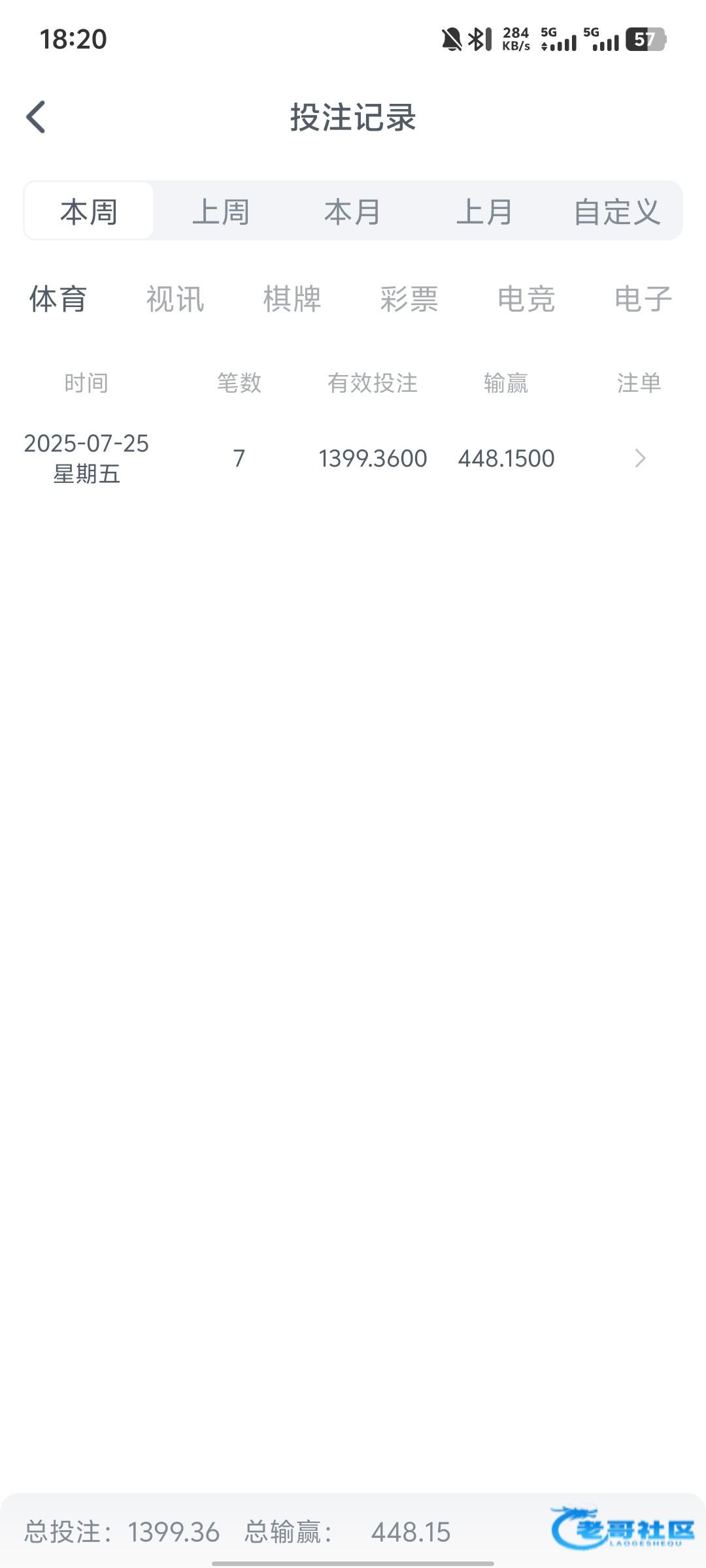Switch to the 电竞 category tab
The image size is (706, 1568).
526,299
